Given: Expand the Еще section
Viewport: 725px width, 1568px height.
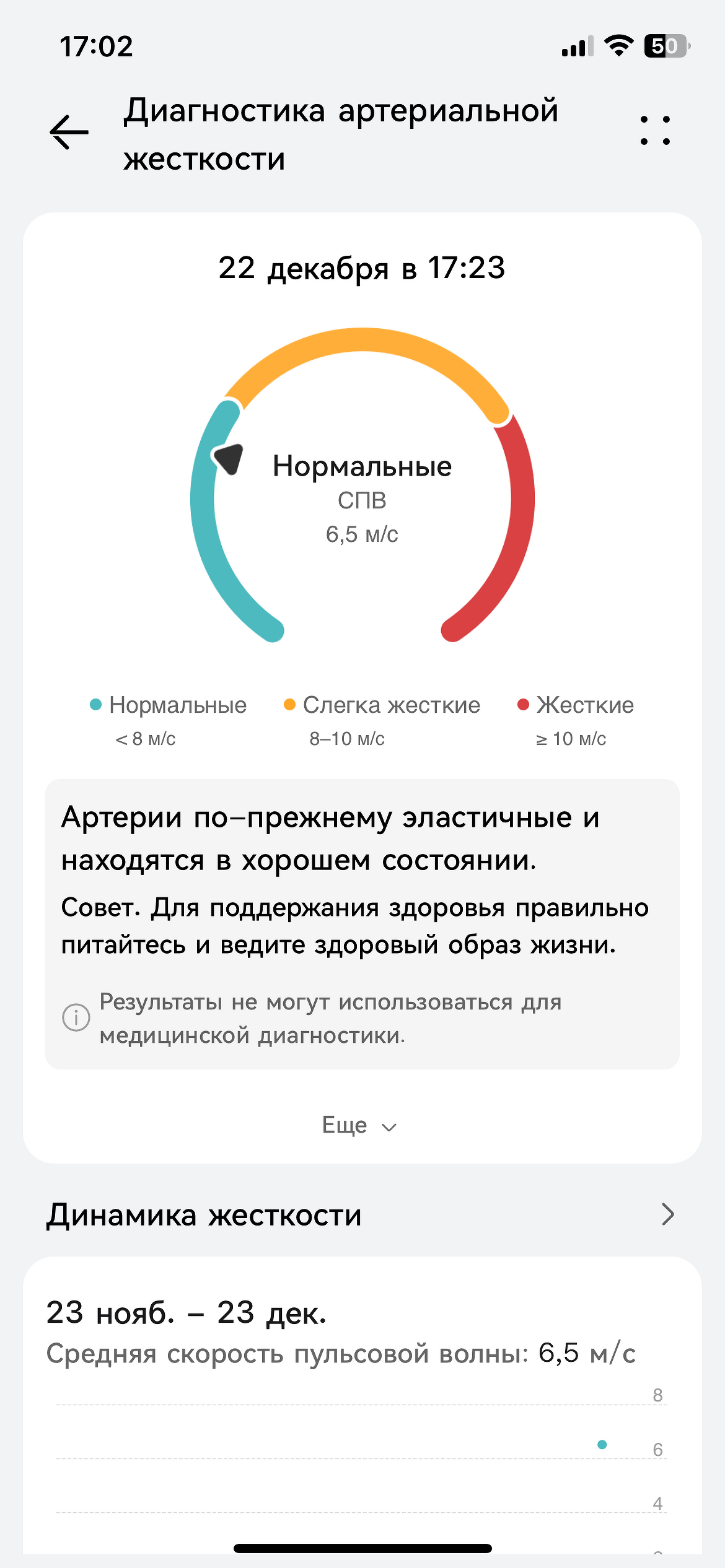Looking at the screenshot, I should point(359,1125).
